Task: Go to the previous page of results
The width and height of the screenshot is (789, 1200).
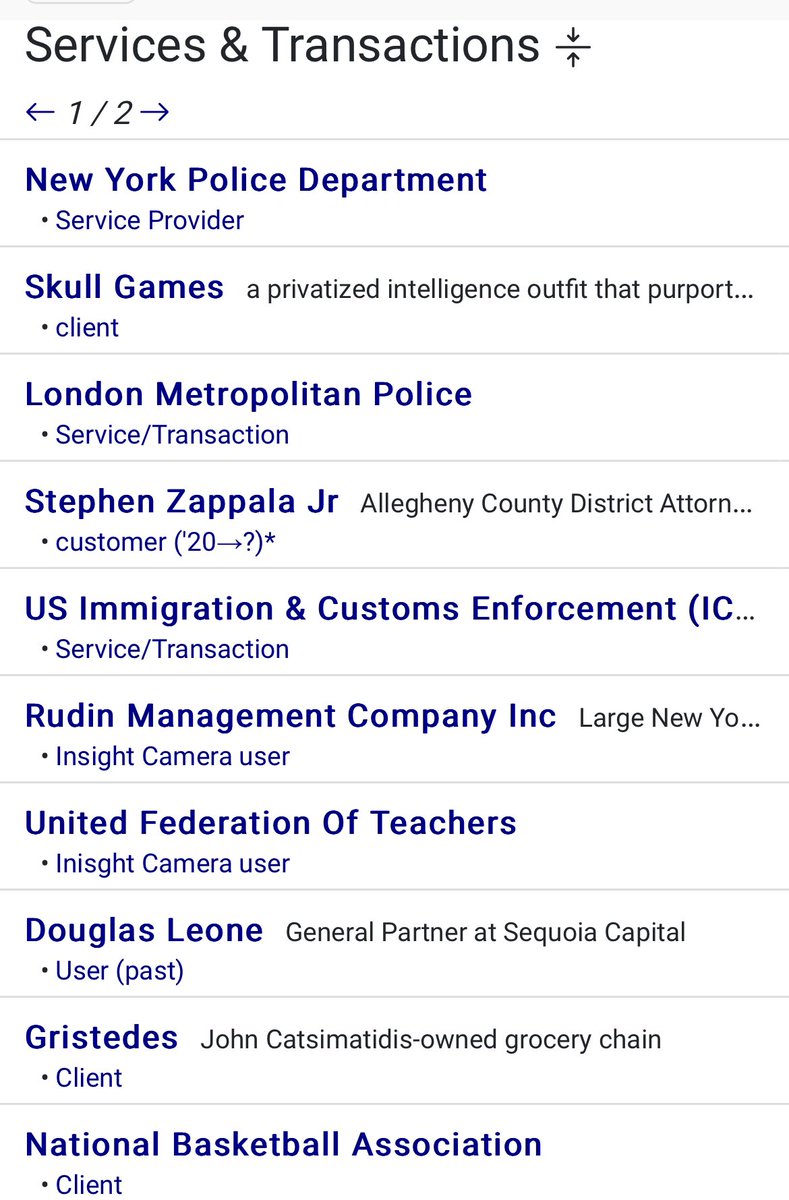Action: pyautogui.click(x=40, y=112)
